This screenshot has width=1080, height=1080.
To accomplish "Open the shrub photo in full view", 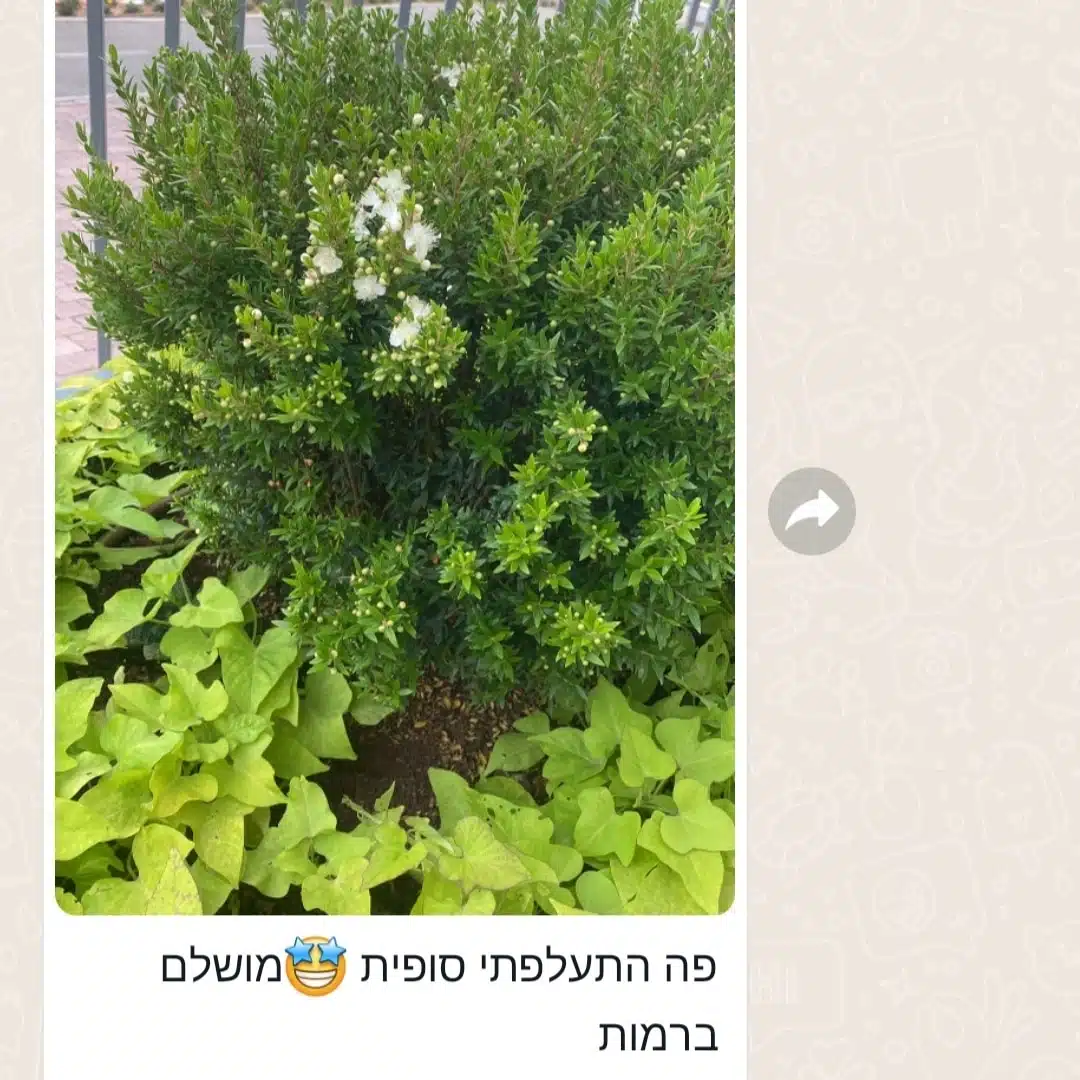I will [x=394, y=450].
